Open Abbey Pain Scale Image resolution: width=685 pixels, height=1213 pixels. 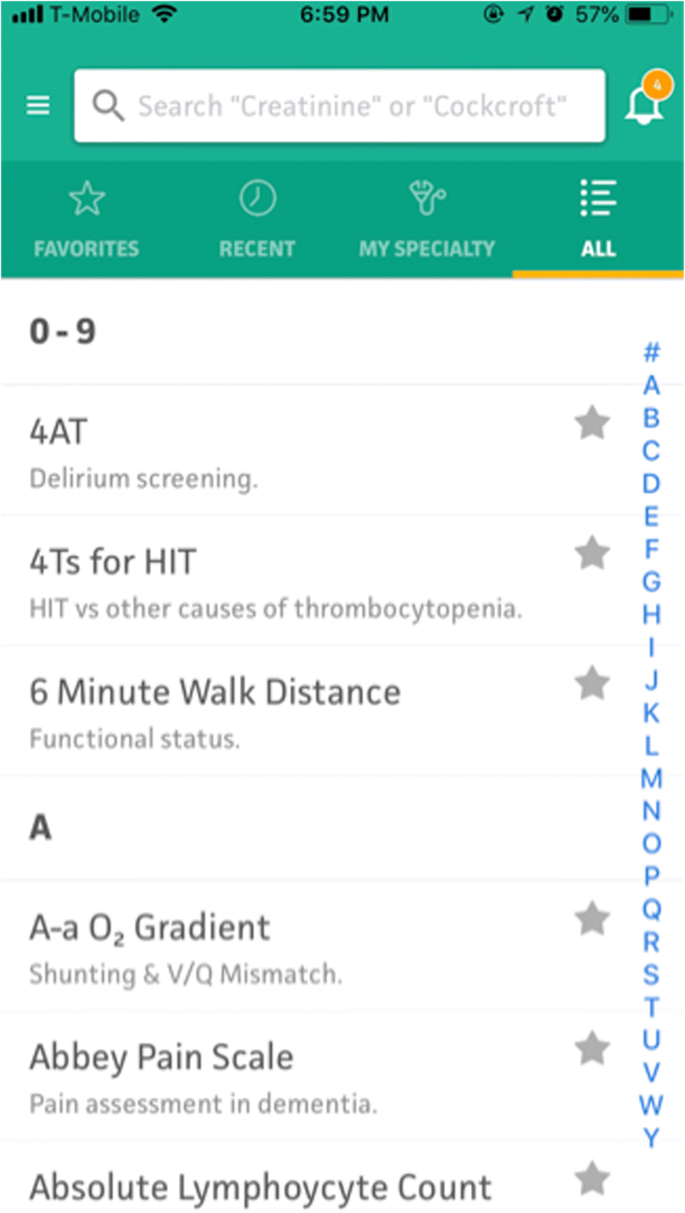(300, 1076)
